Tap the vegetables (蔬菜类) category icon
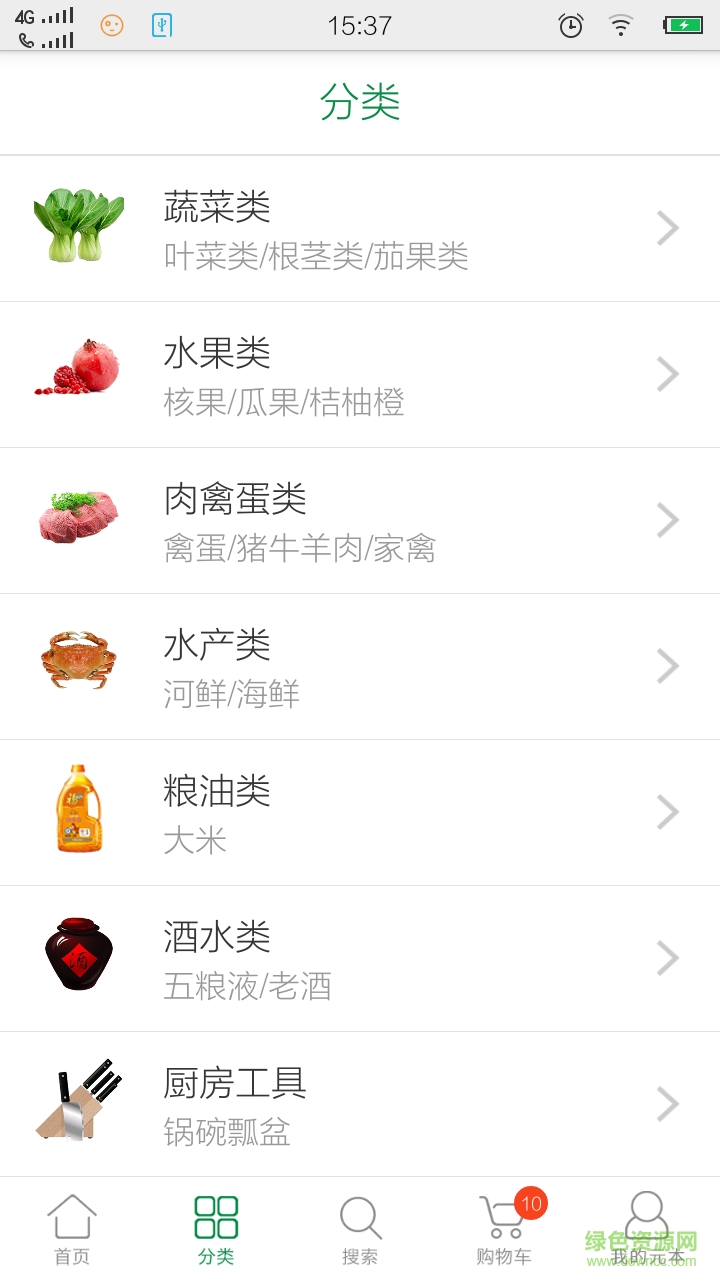The width and height of the screenshot is (720, 1280). point(79,223)
